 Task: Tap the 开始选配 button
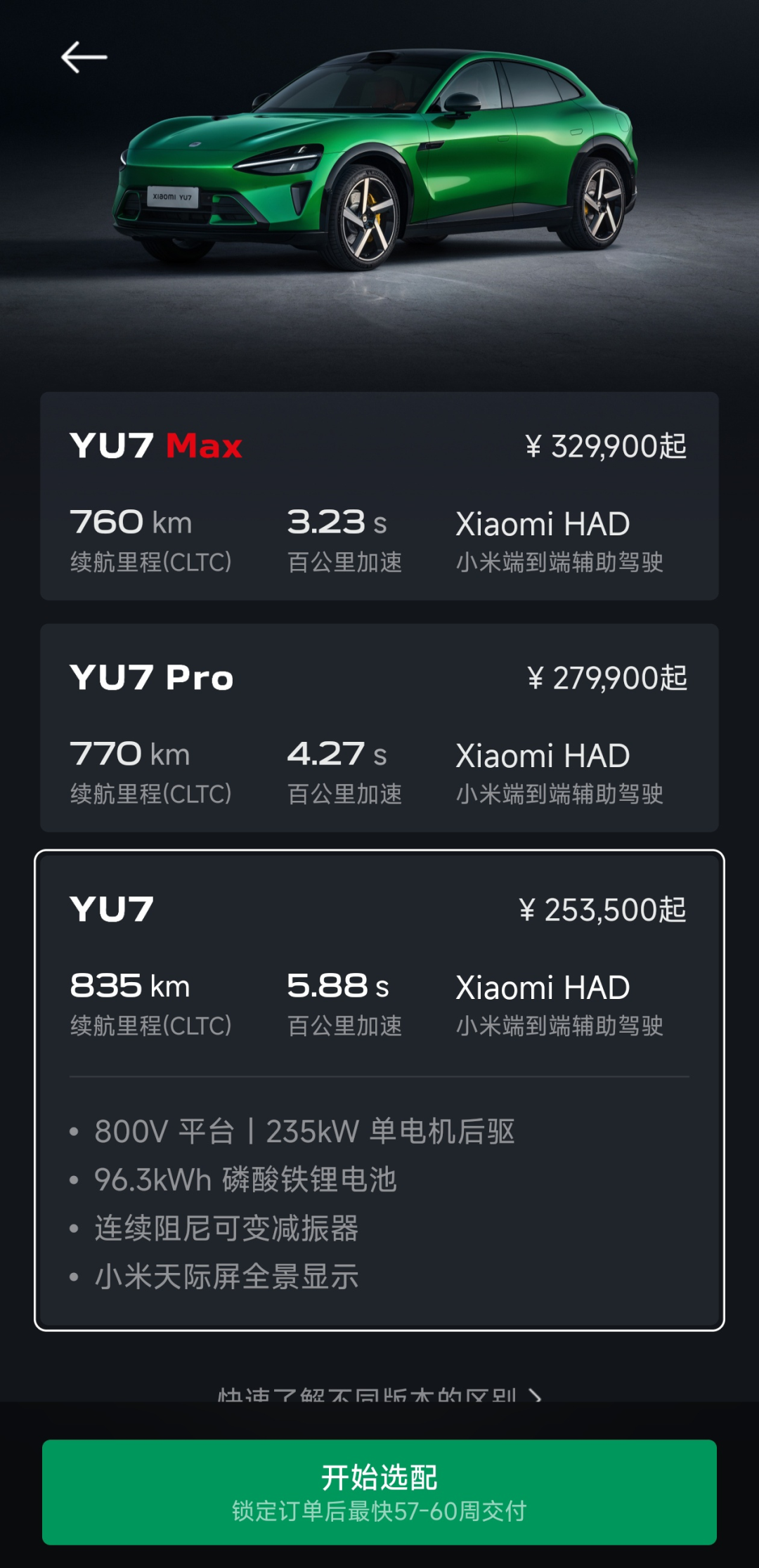(379, 1492)
